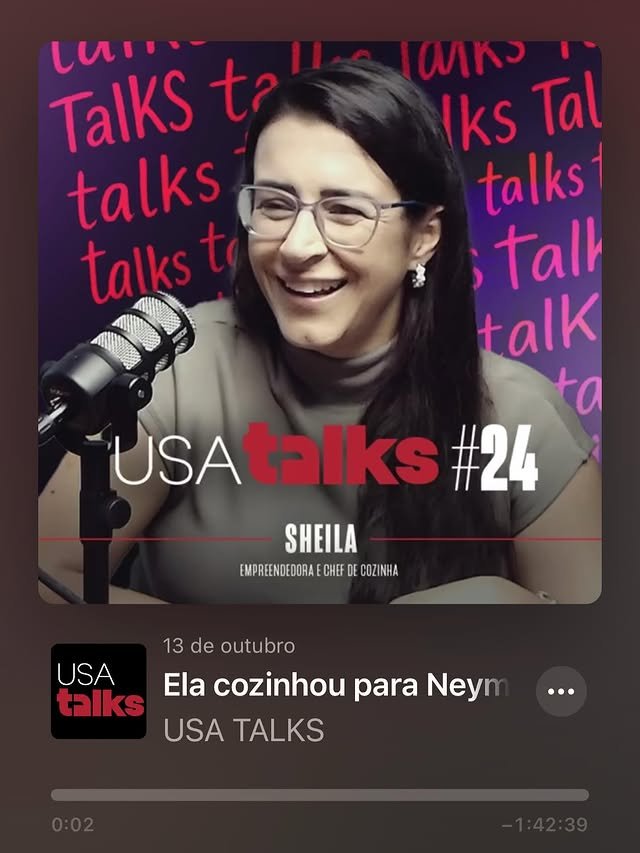This screenshot has width=640, height=853.
Task: Tap the small USA Talks podcast thumbnail
Action: (x=98, y=691)
